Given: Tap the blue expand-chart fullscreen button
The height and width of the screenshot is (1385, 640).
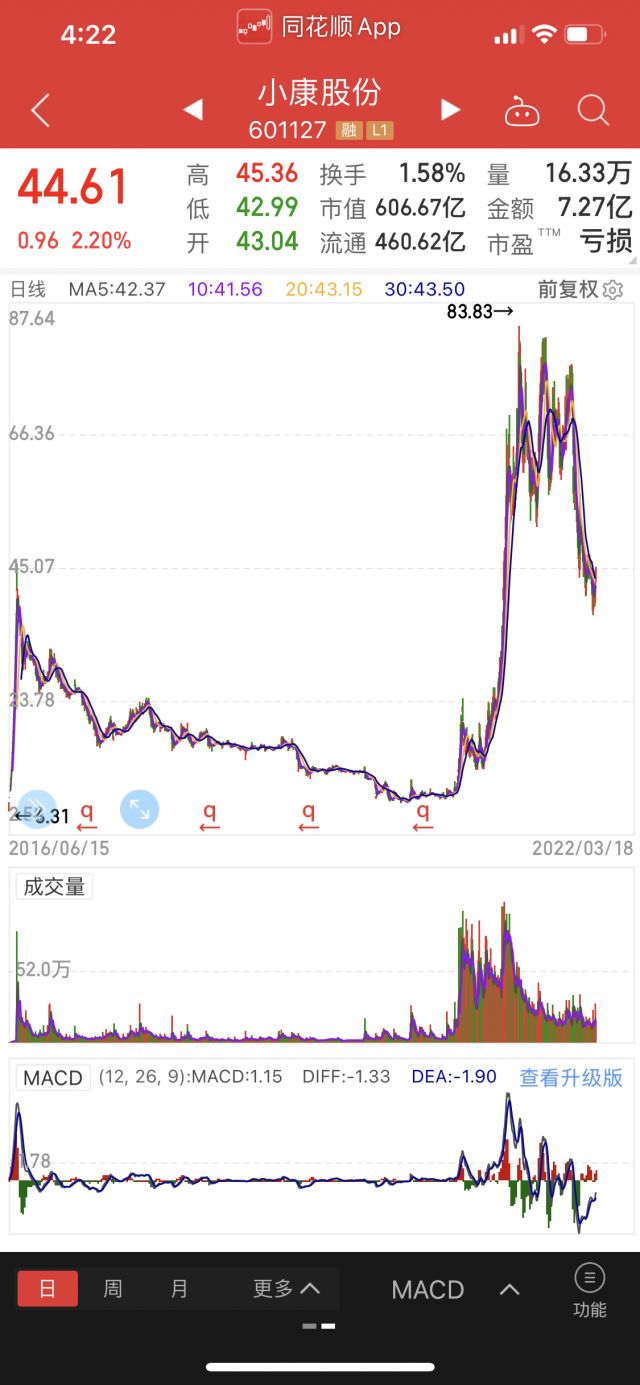Looking at the screenshot, I should coord(140,809).
